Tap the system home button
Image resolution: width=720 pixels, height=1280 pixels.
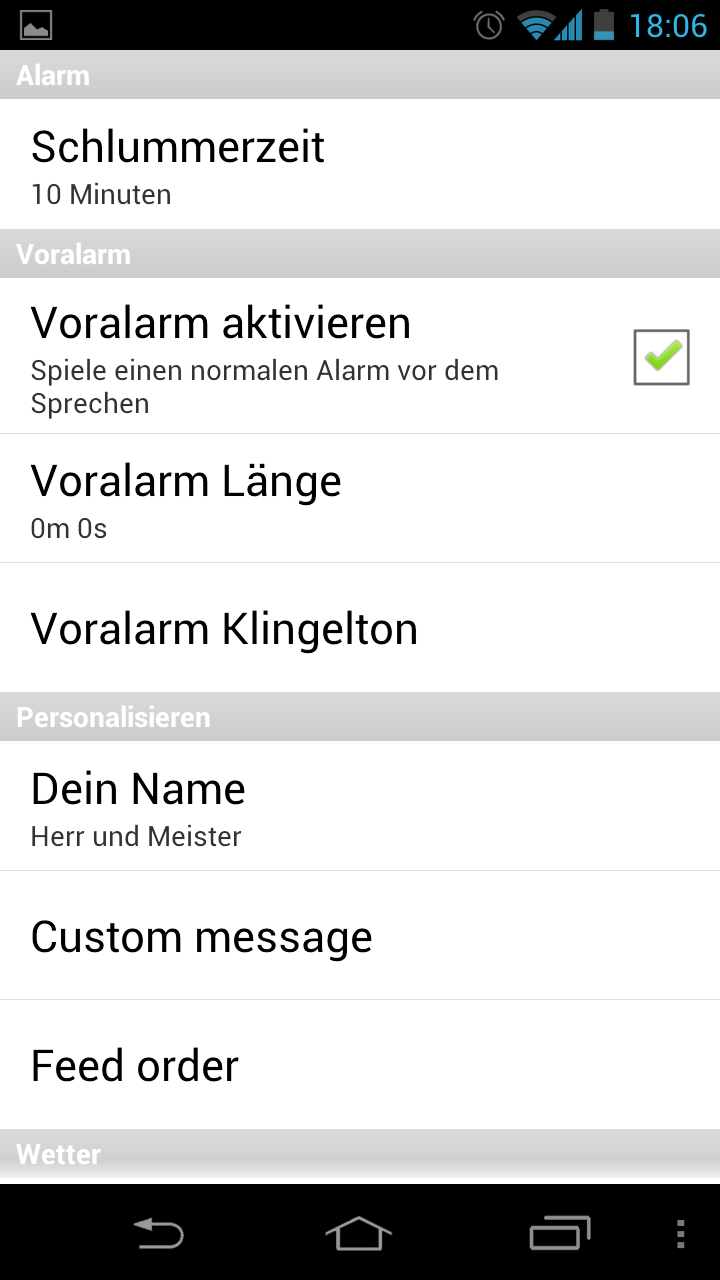pyautogui.click(x=359, y=1234)
